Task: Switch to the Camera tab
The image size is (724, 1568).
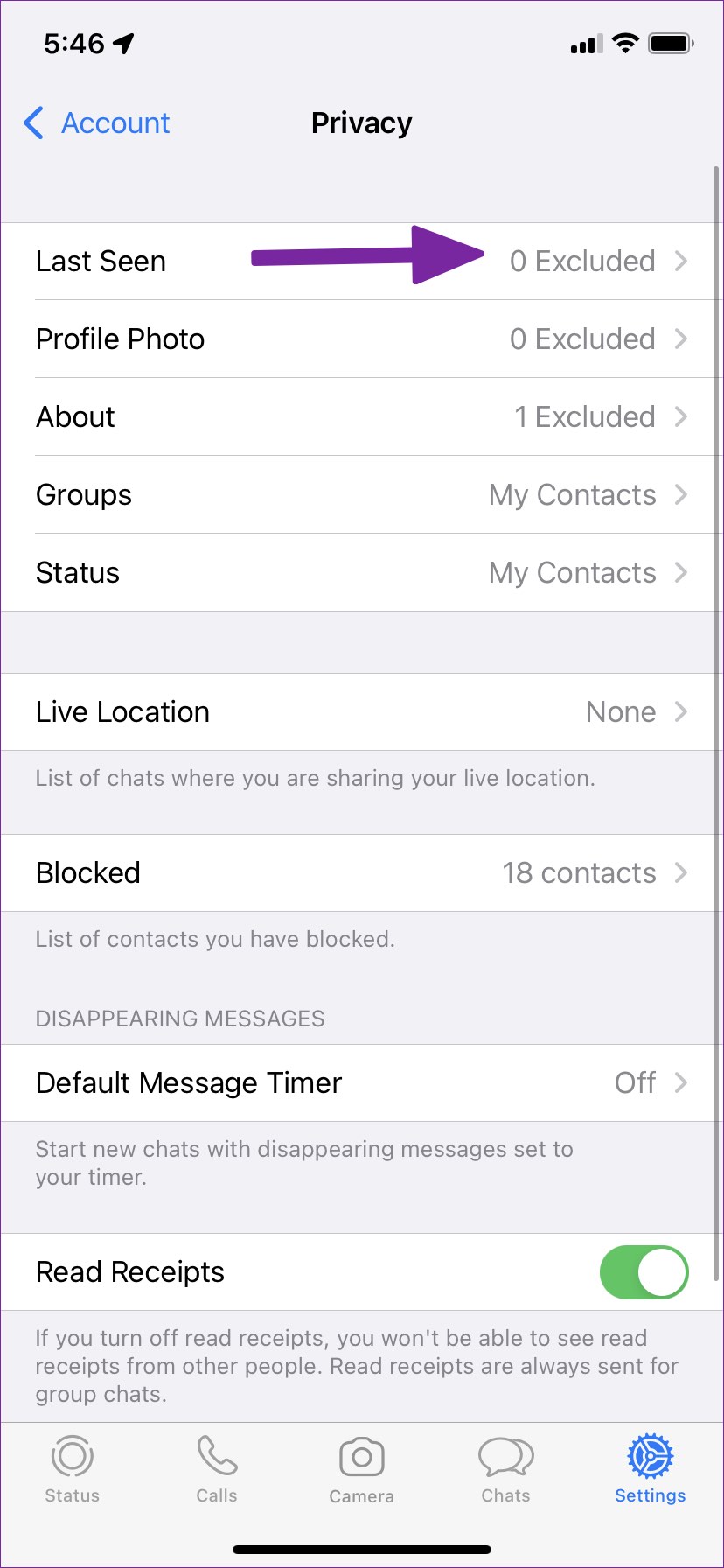Action: pos(362,1470)
